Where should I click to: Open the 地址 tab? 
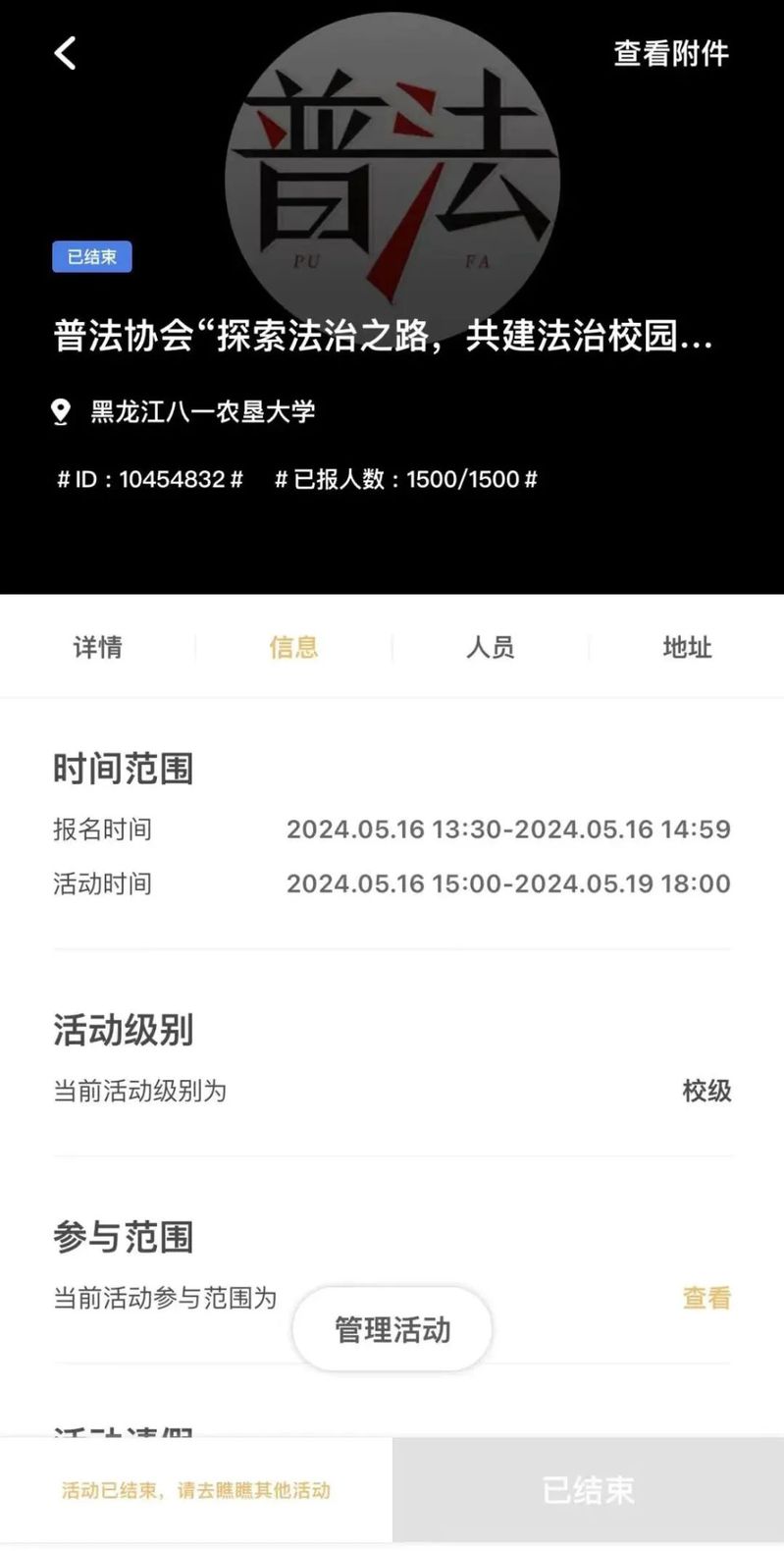(x=687, y=647)
